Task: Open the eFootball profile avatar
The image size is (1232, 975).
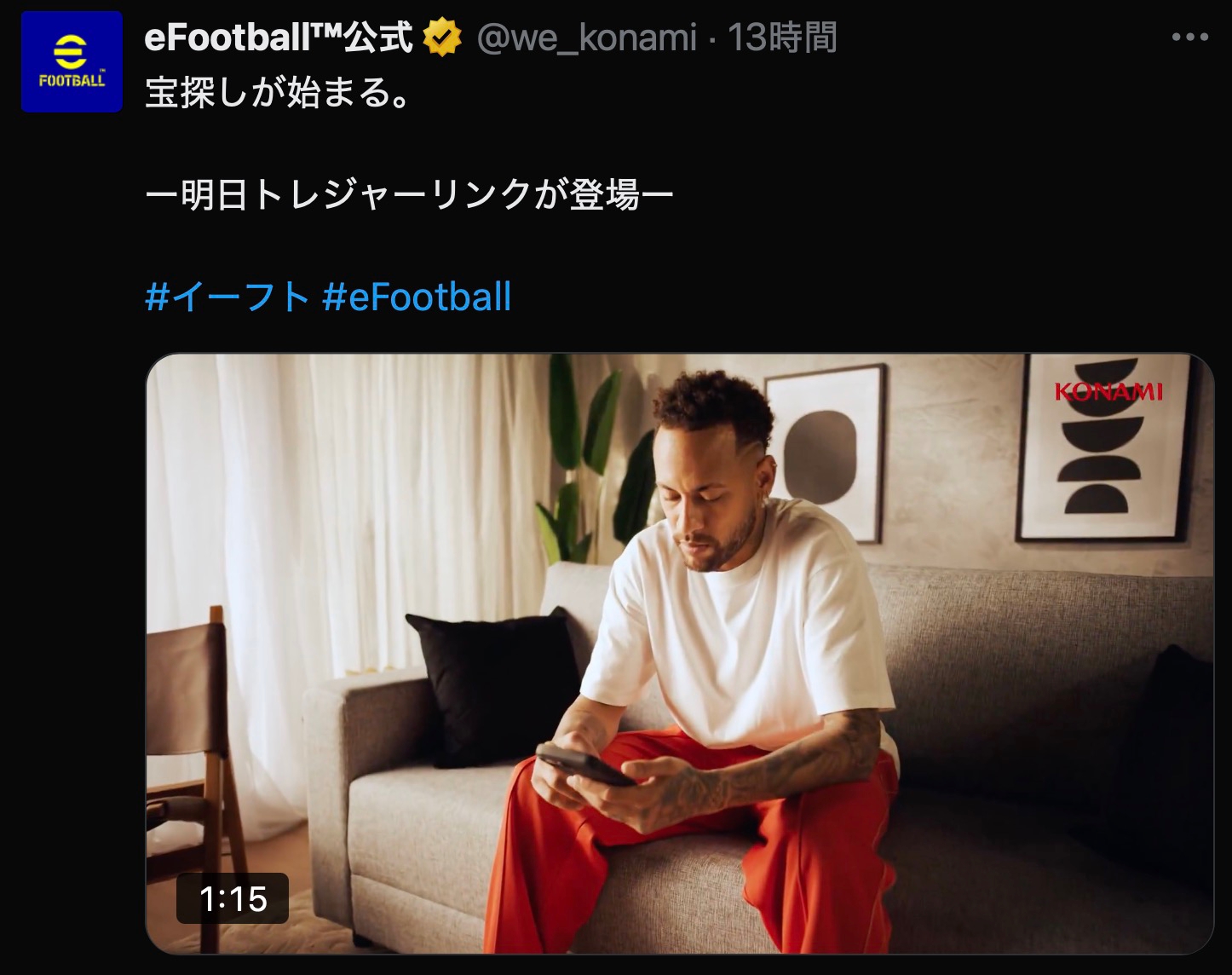Action: [x=72, y=61]
